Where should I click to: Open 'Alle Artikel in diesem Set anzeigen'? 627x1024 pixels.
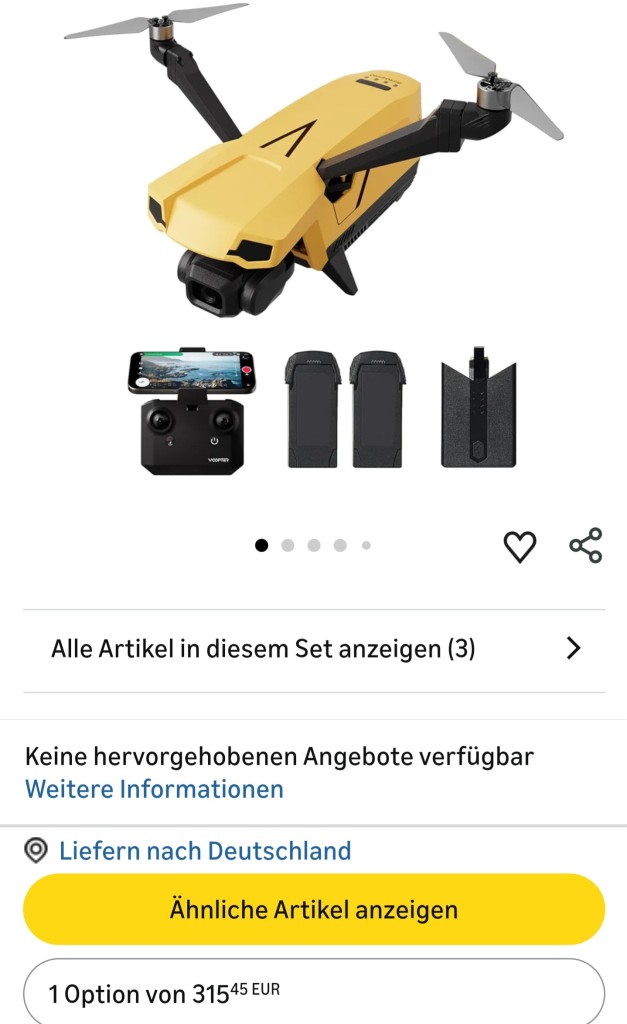pyautogui.click(x=314, y=649)
